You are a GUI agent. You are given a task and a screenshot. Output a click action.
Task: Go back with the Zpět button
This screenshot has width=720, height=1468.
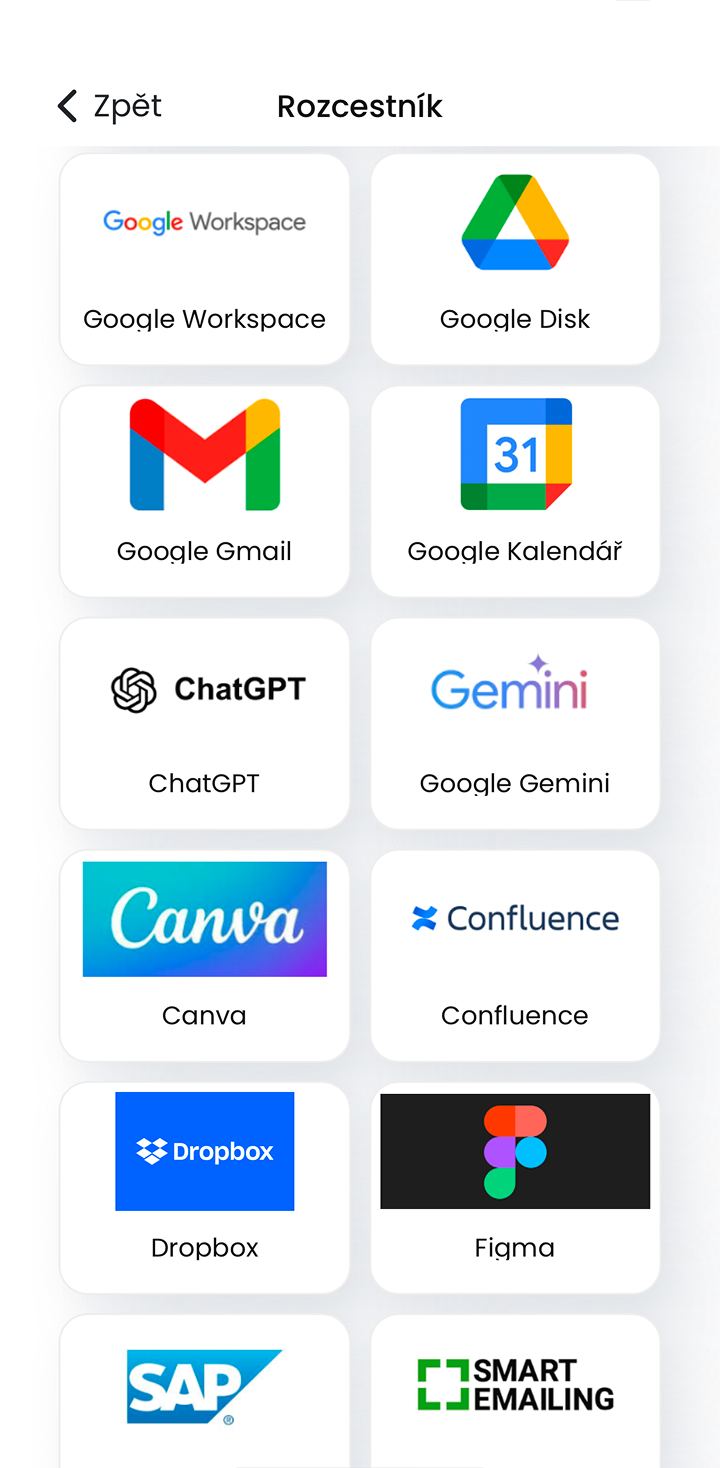tap(110, 106)
